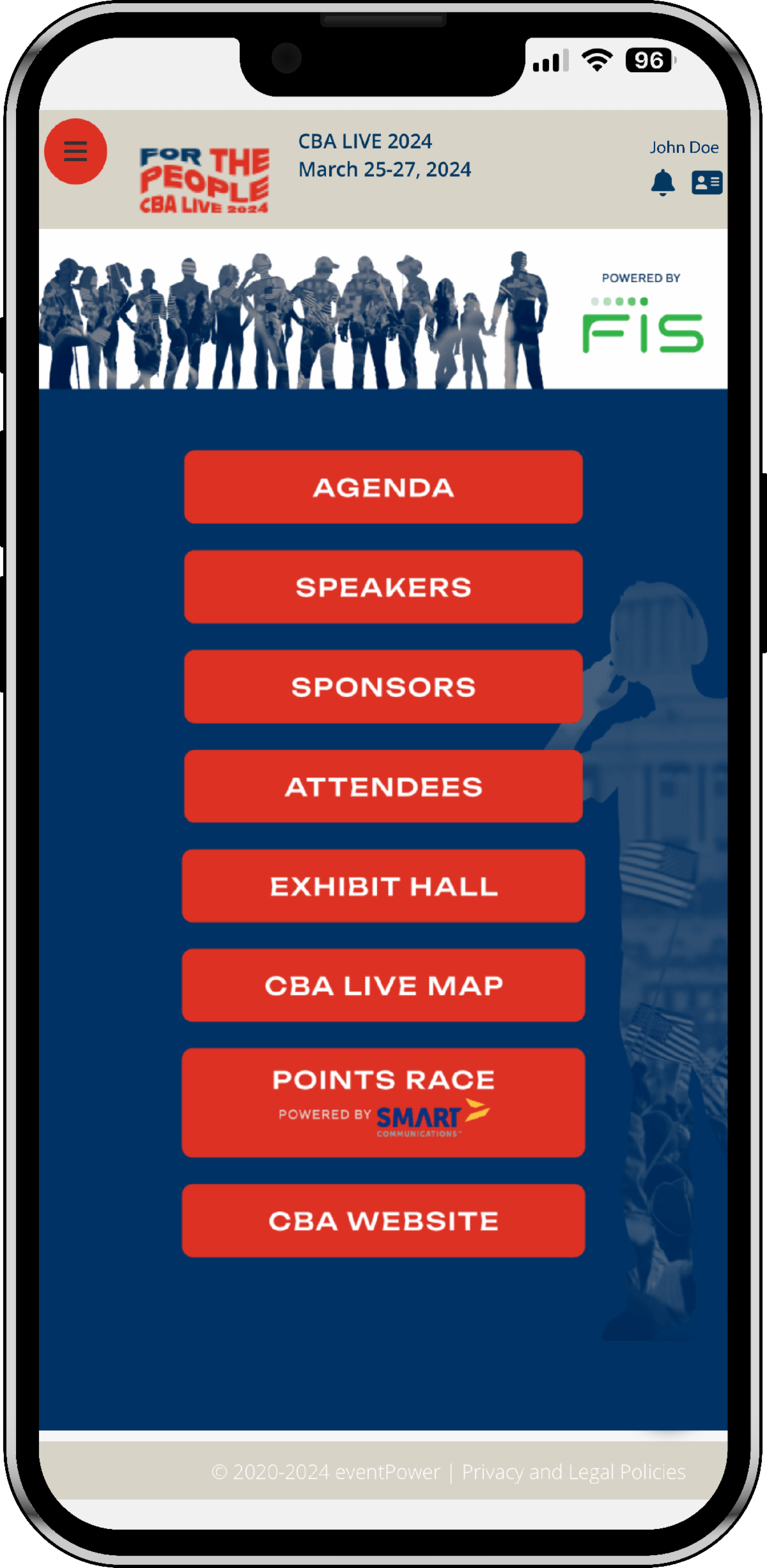767x1568 pixels.
Task: Open Privacy and Legal Policies link
Action: tap(573, 1472)
